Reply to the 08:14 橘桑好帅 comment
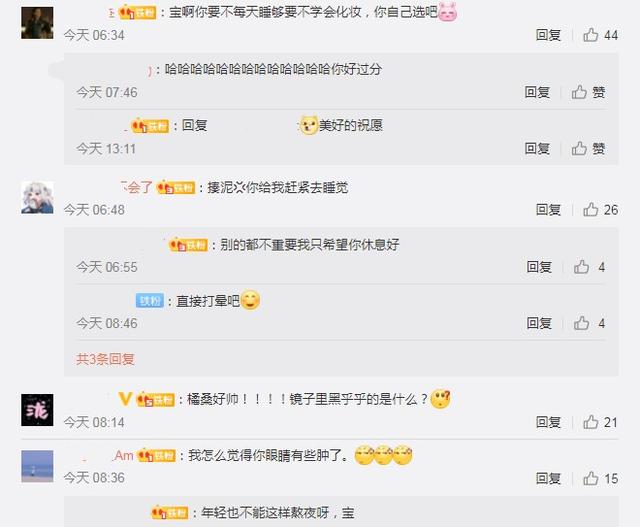 tap(548, 422)
